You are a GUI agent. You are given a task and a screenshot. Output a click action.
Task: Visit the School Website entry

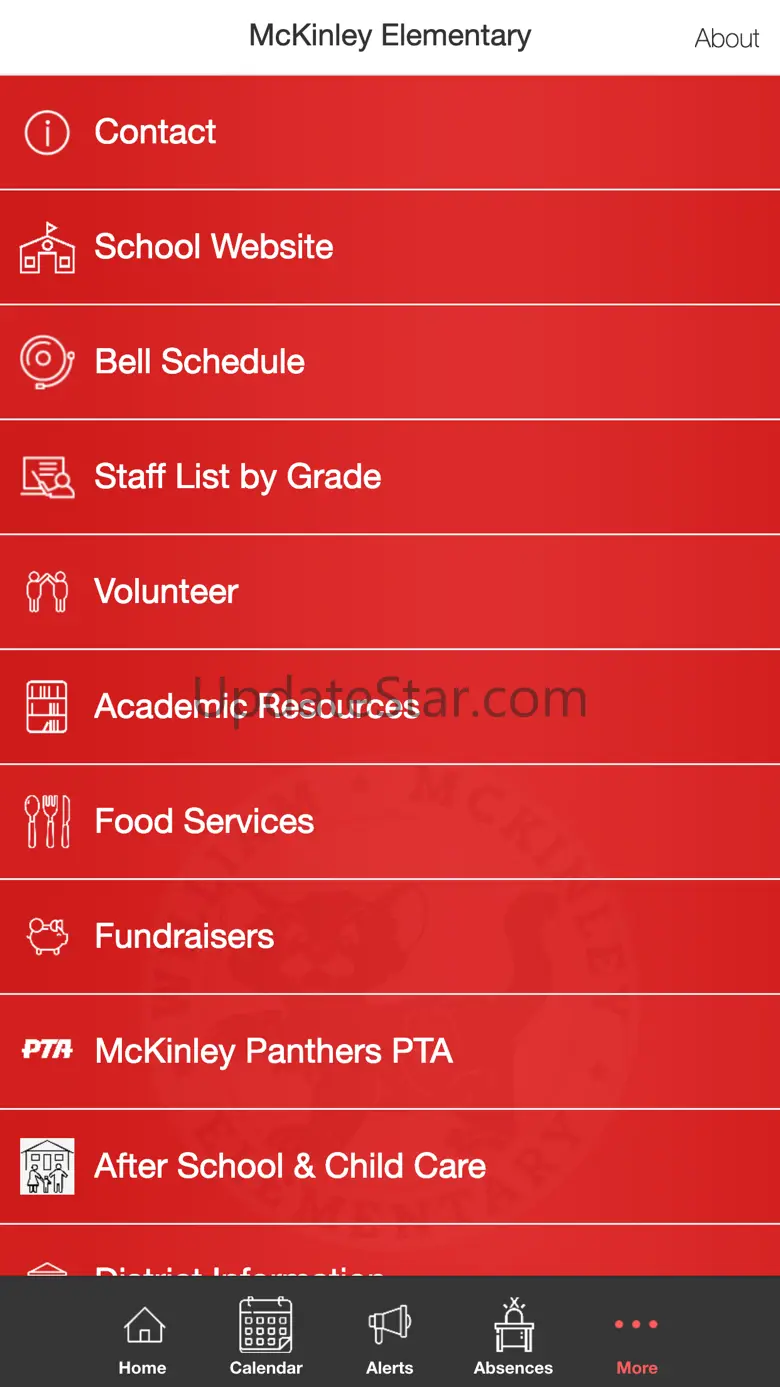[390, 247]
